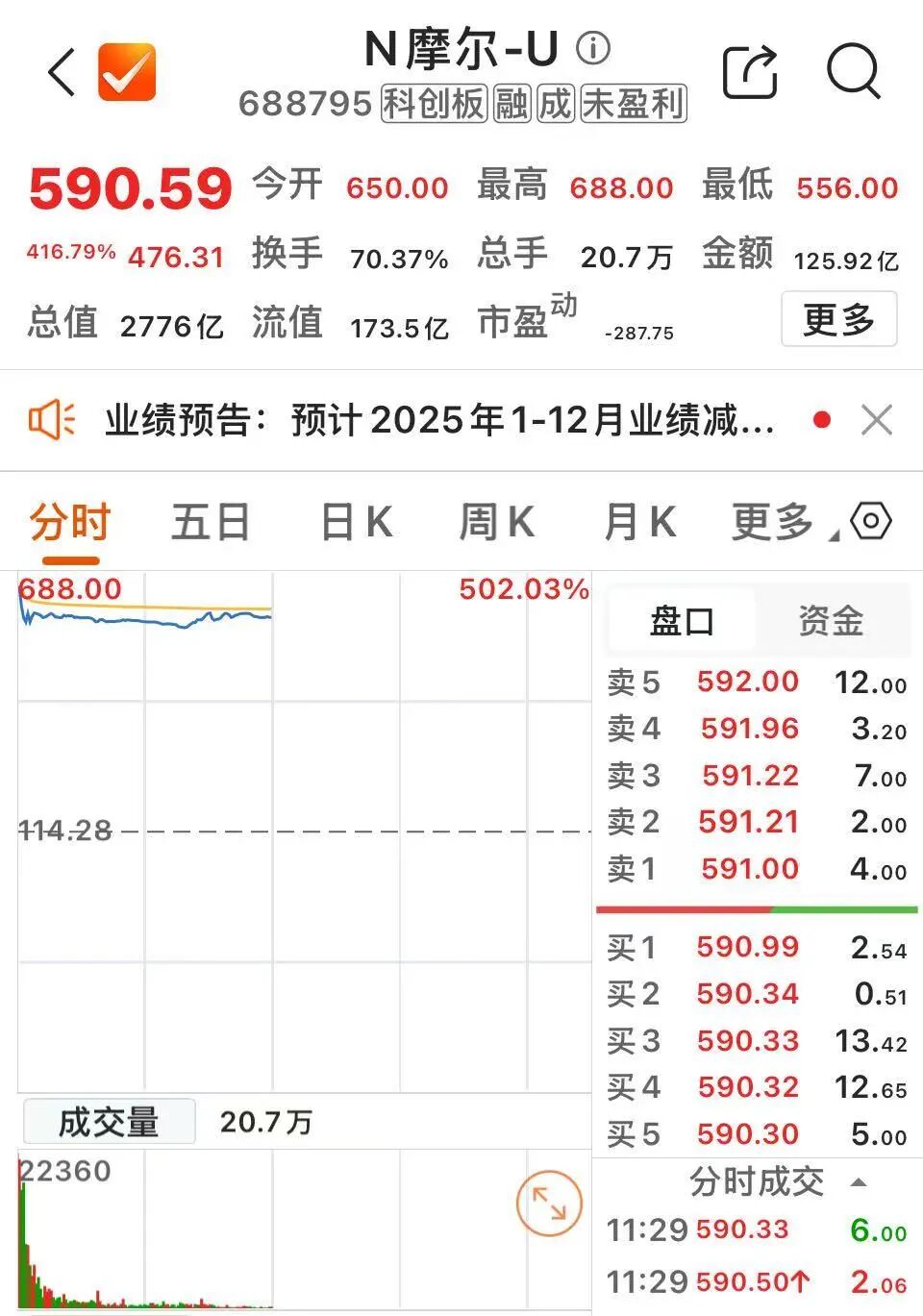Viewport: 923px width, 1316px height.
Task: View the 月K chart
Action: [x=639, y=523]
